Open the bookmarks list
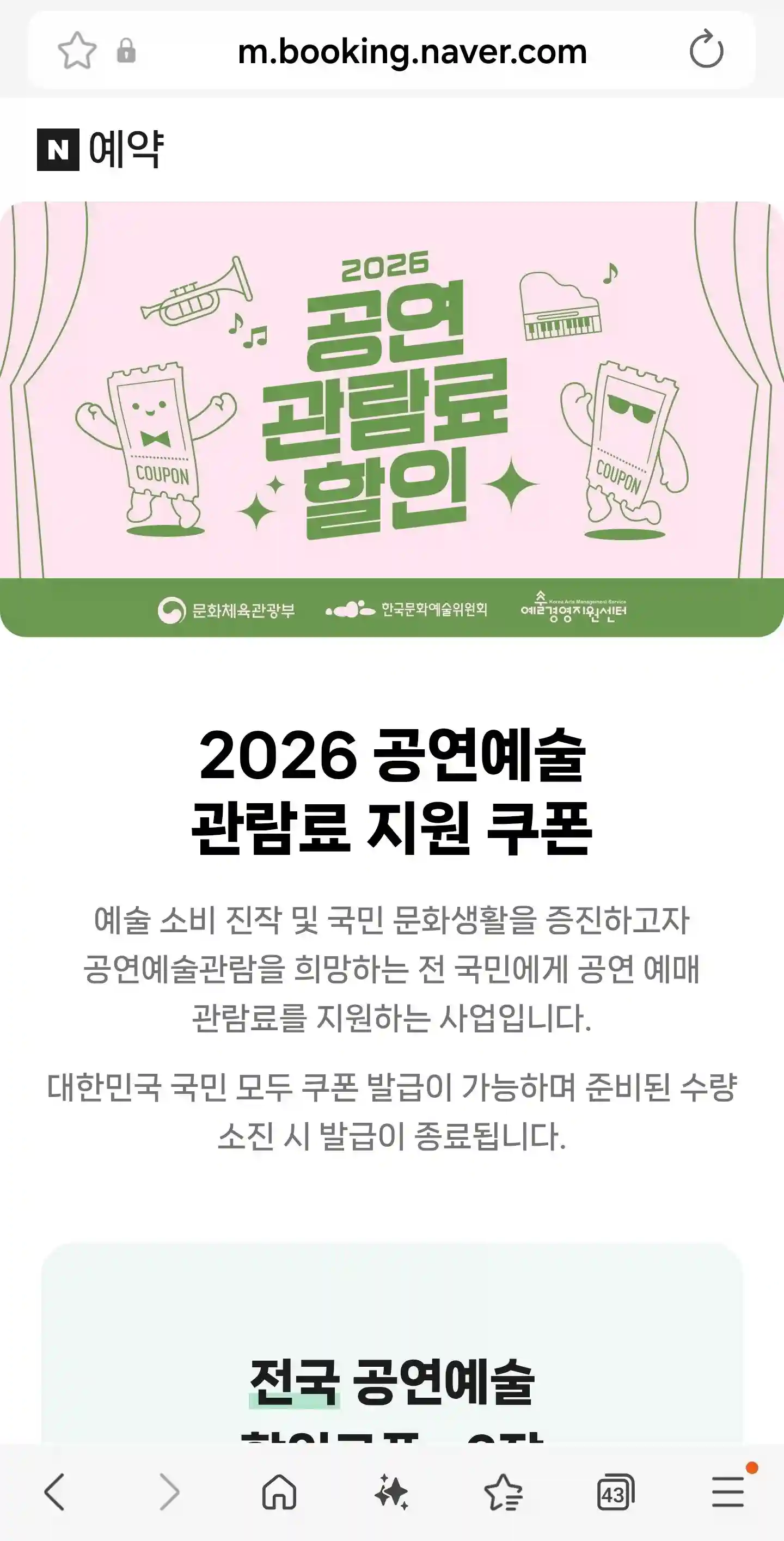The image size is (784, 1541). coord(504,1492)
